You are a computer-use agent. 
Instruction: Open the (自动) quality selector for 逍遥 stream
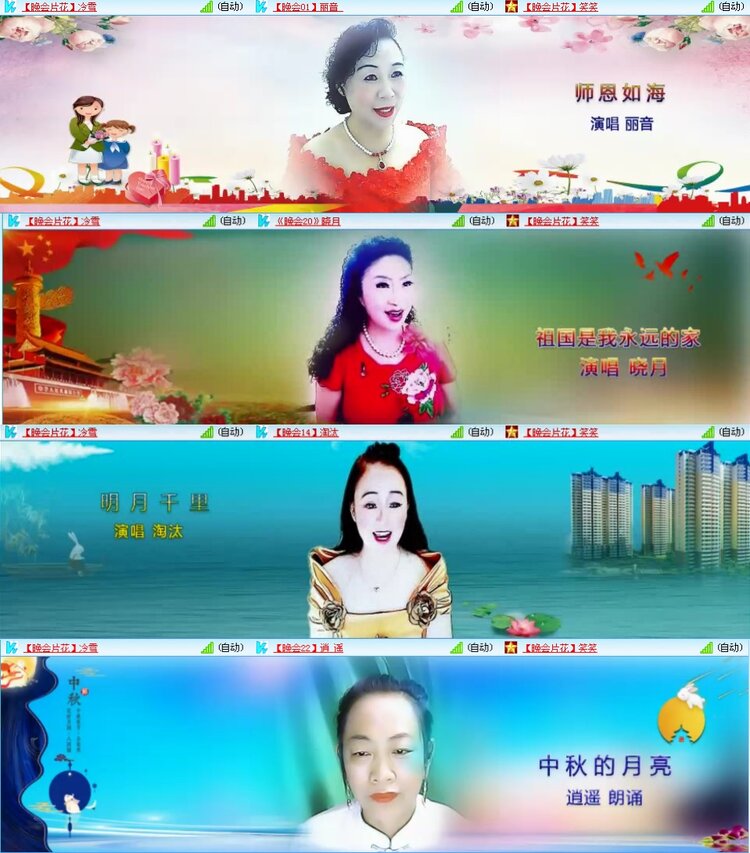click(480, 647)
